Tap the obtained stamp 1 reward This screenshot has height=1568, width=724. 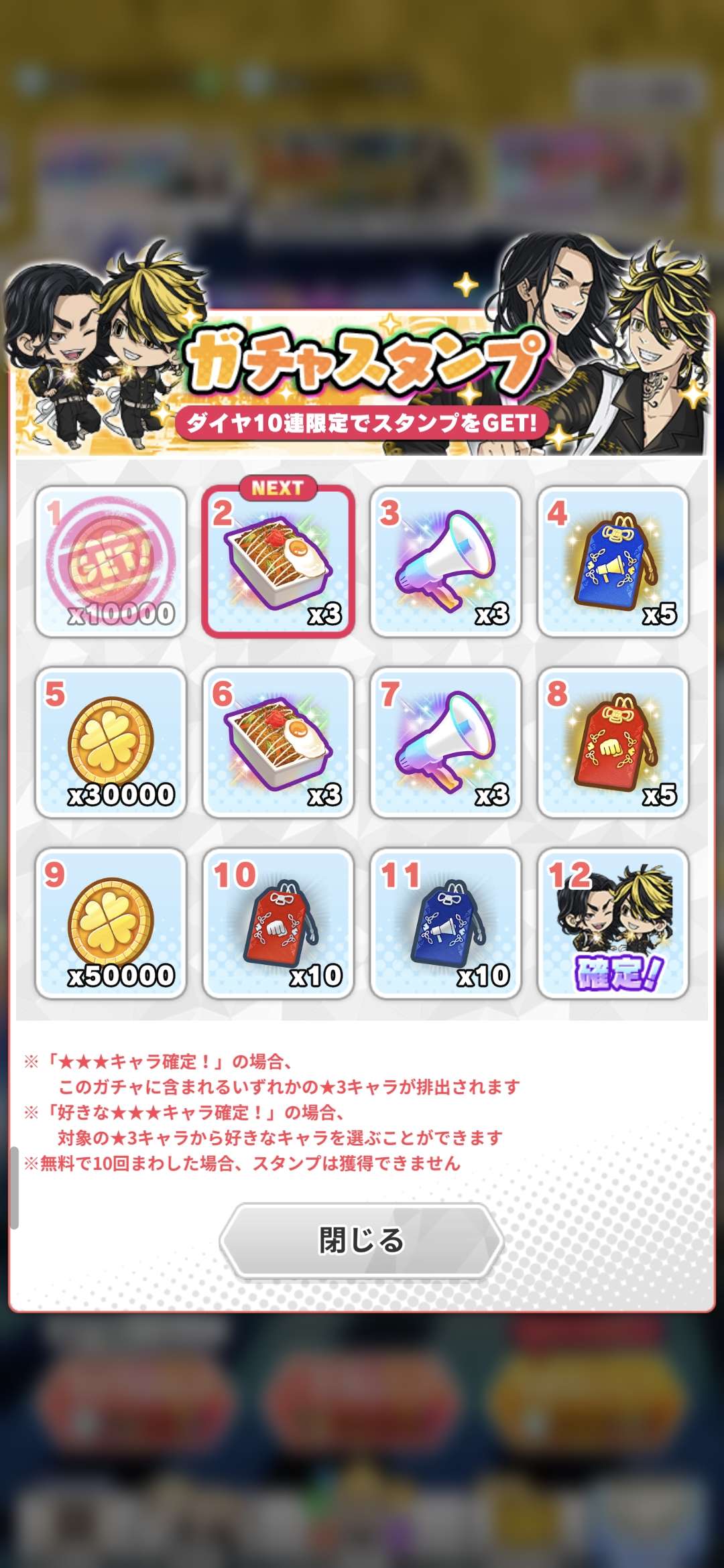[111, 562]
